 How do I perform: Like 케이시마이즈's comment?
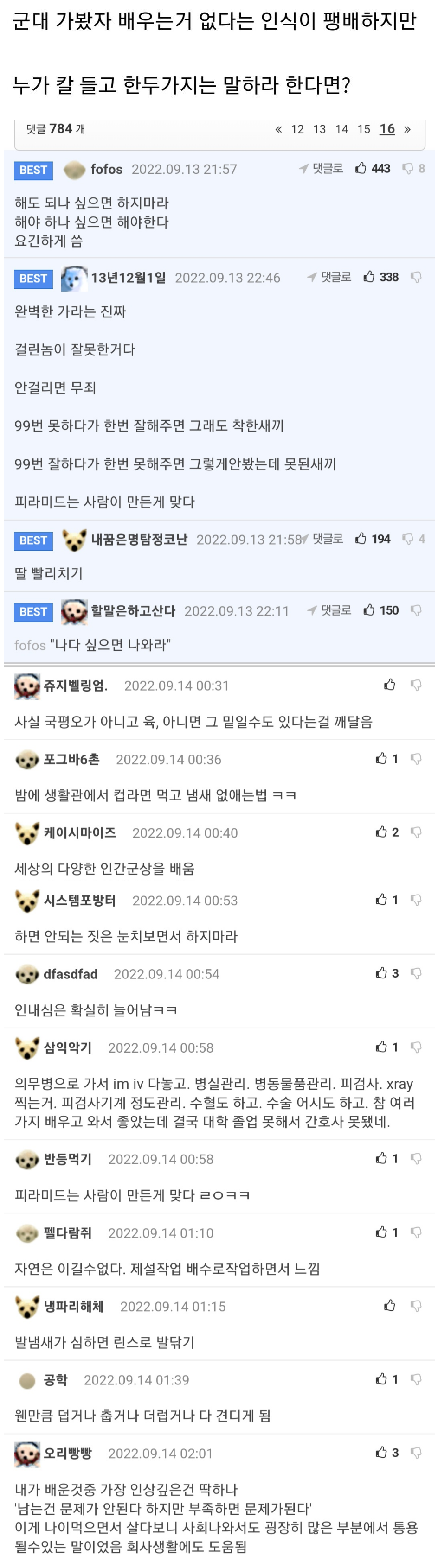pos(382,832)
